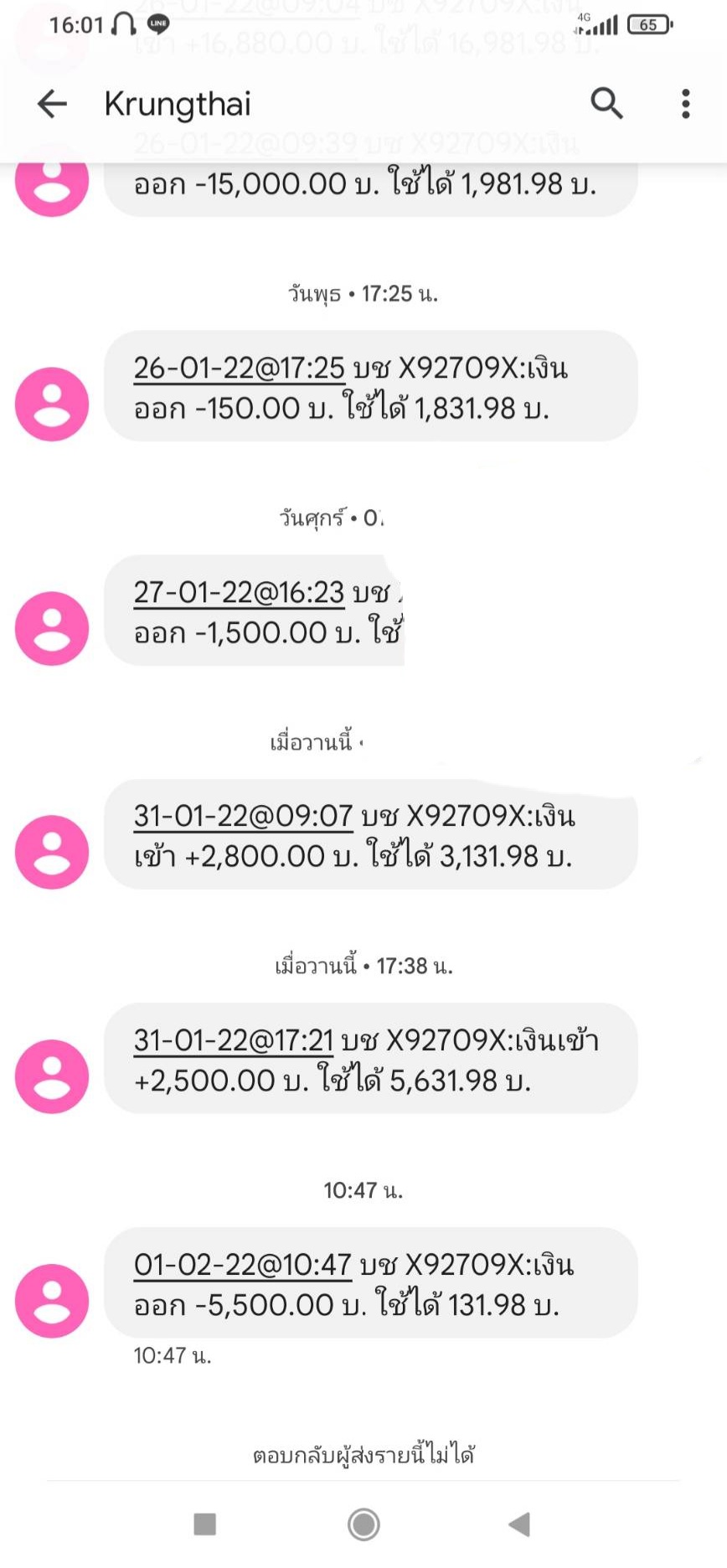
Task: Tap the system back triangle
Action: (x=520, y=1524)
